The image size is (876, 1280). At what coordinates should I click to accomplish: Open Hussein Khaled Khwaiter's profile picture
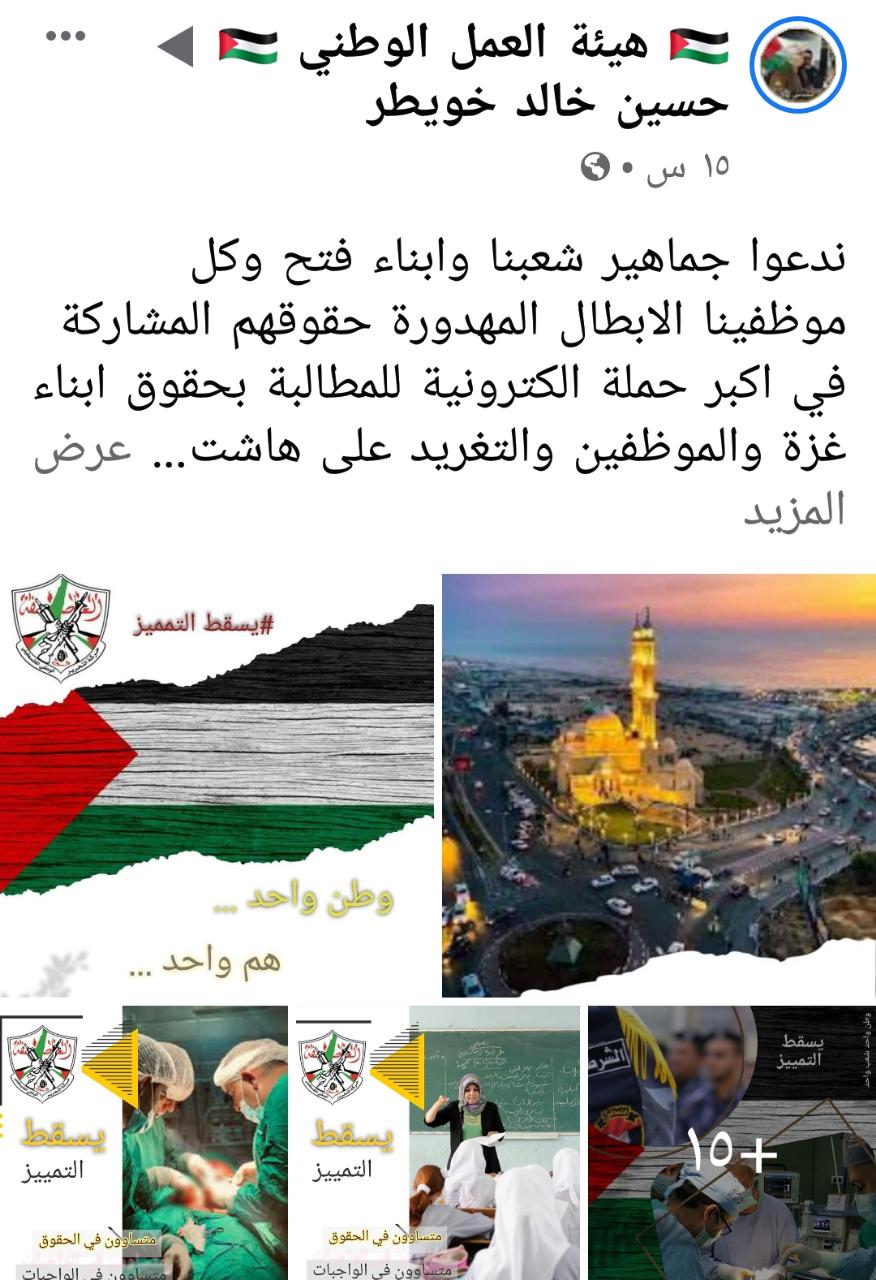pos(797,66)
